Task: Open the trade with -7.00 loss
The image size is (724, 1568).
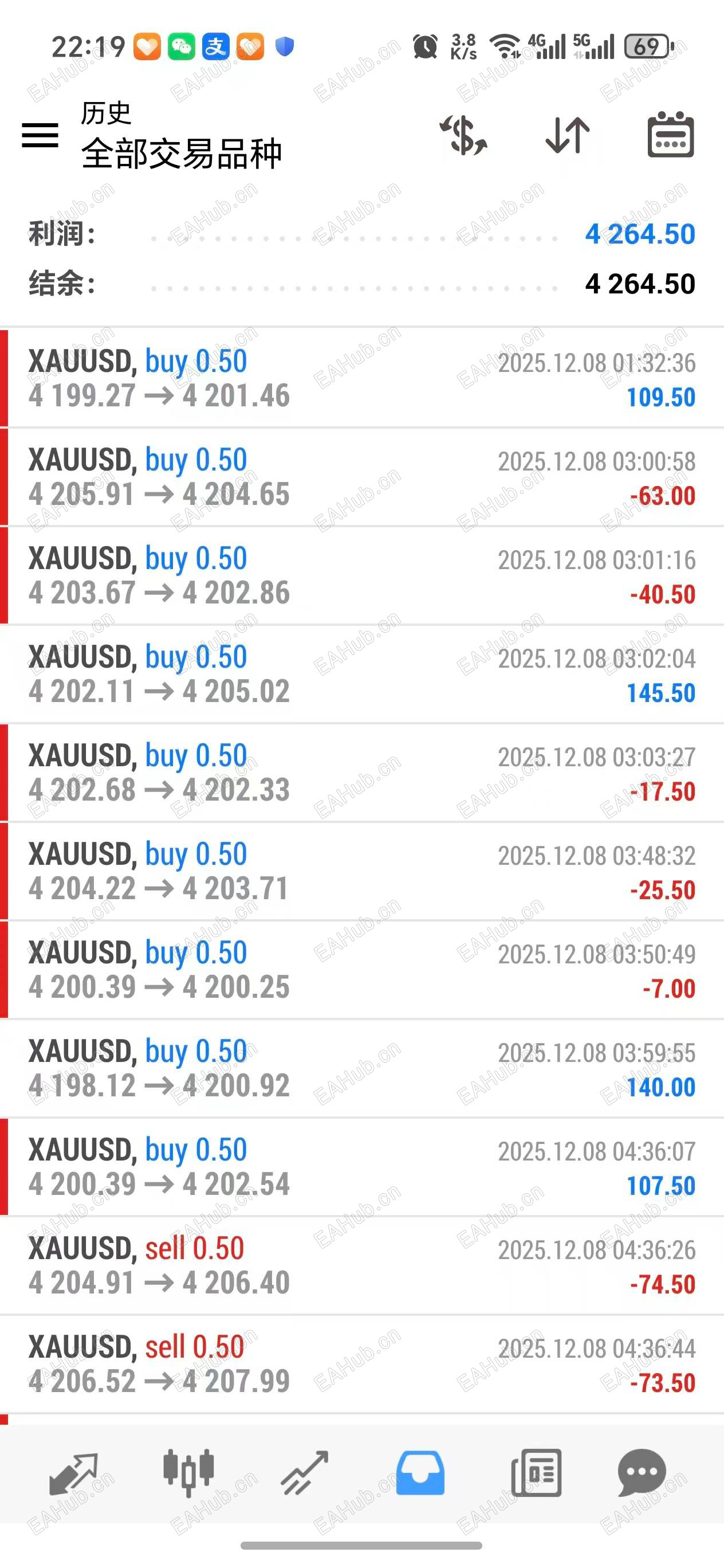Action: [362, 970]
